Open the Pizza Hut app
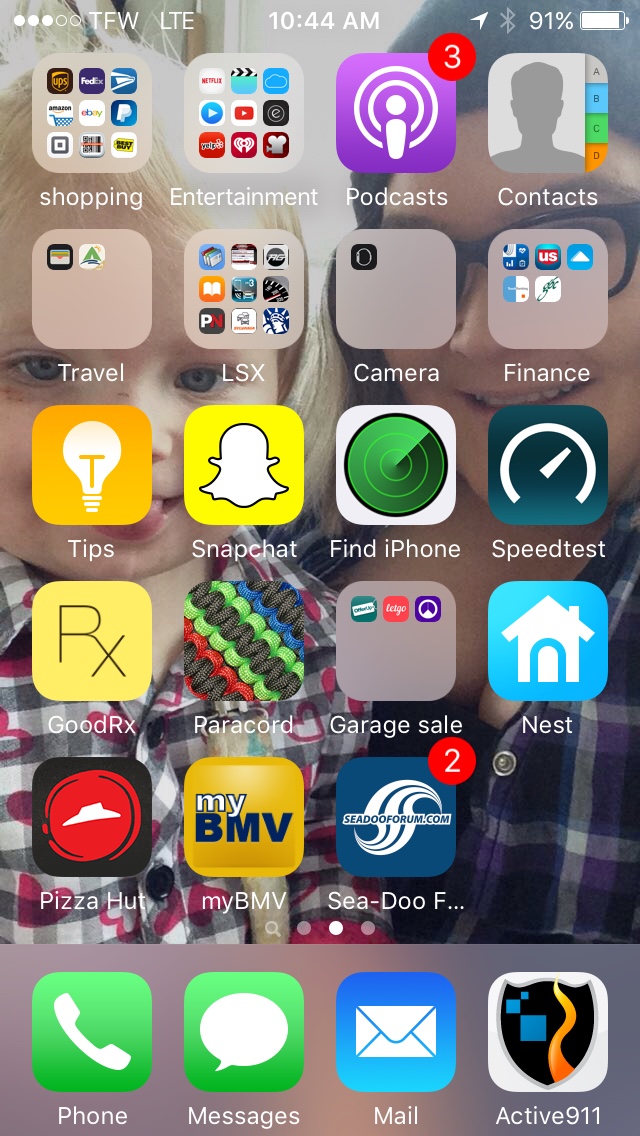 (x=92, y=817)
